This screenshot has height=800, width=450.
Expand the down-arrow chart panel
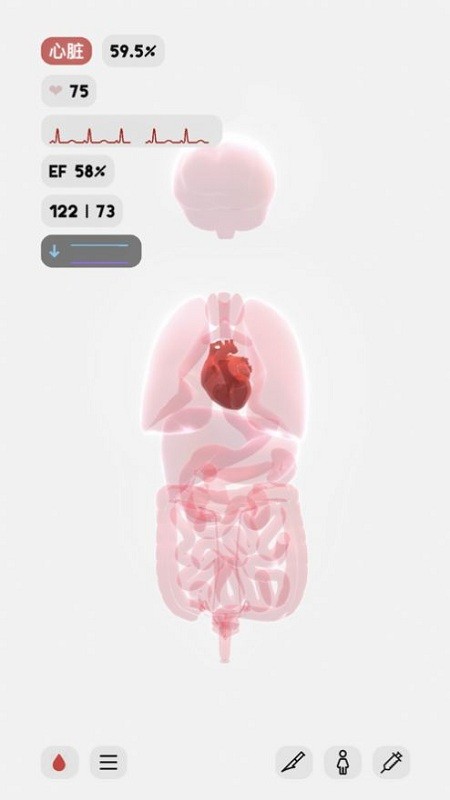(x=91, y=251)
